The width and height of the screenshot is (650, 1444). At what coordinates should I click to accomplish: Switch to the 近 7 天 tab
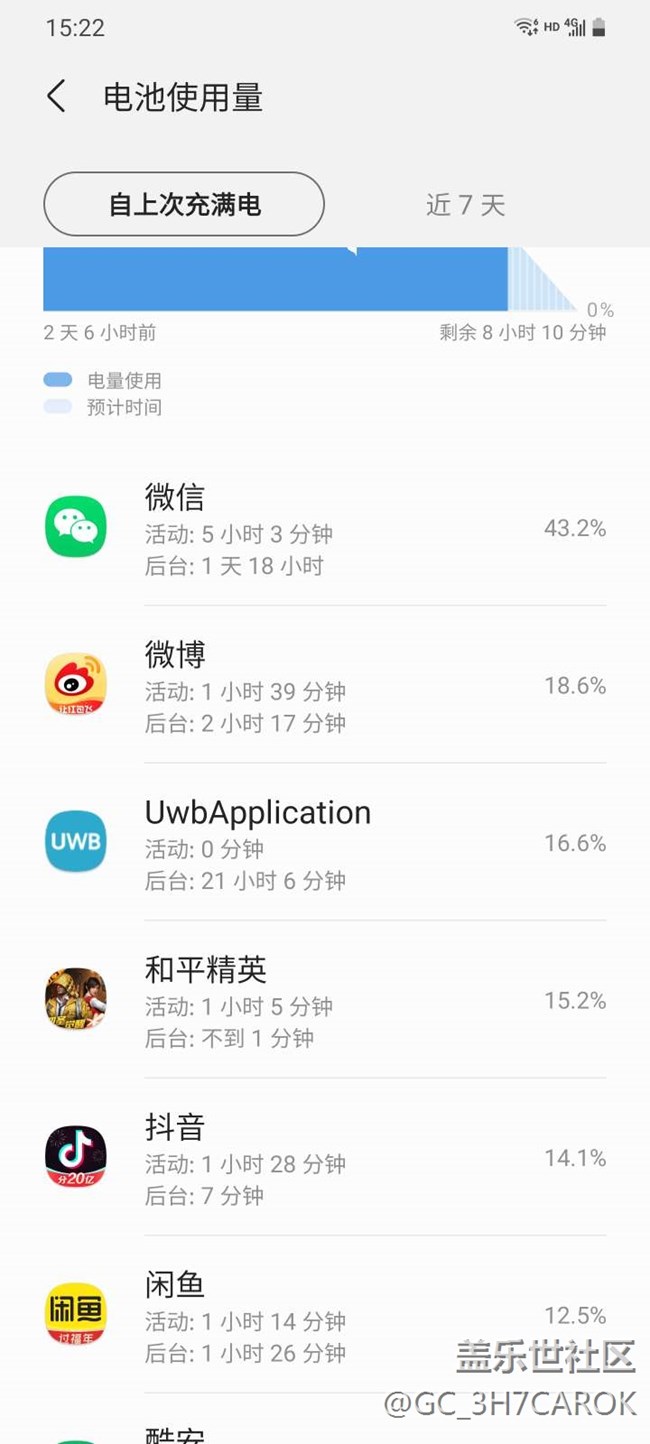pos(465,205)
